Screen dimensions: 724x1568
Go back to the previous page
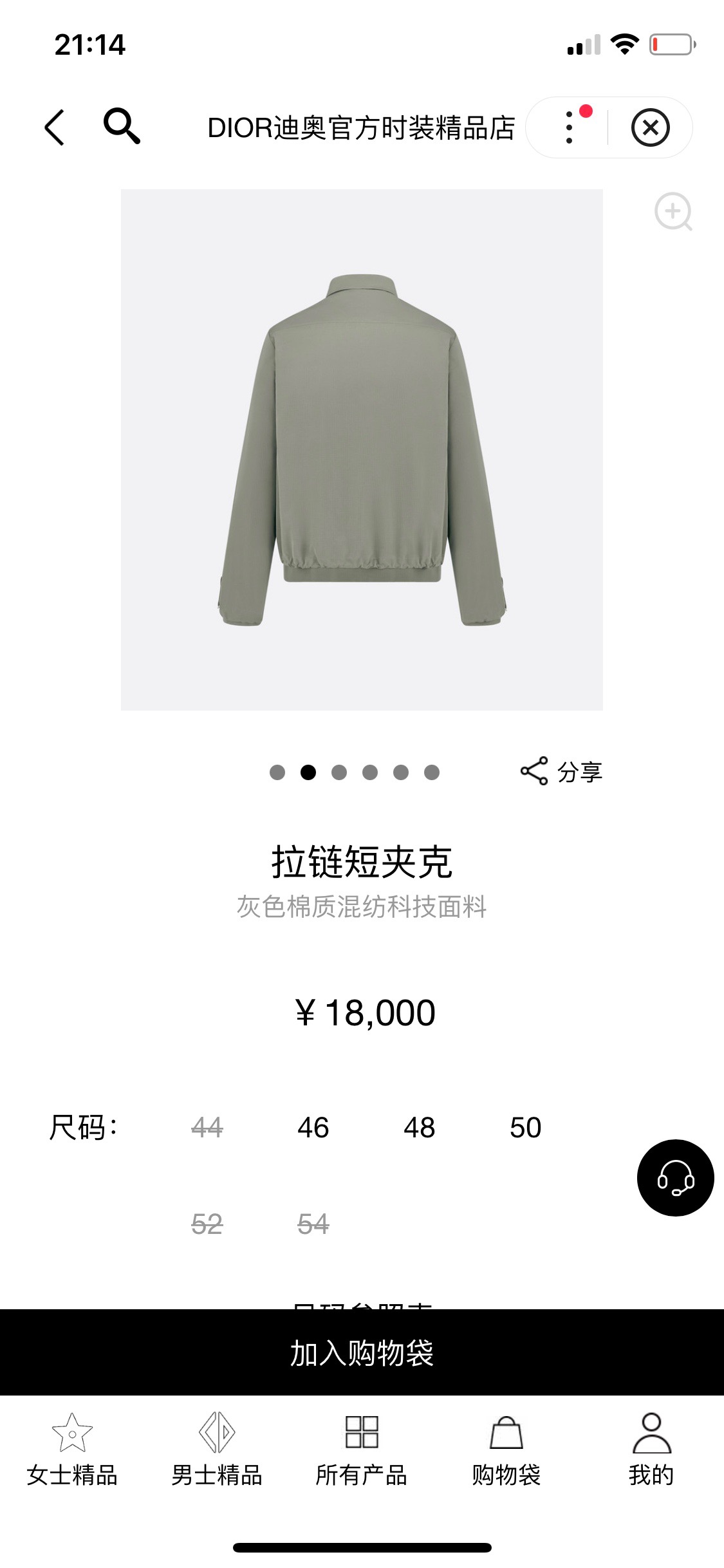pyautogui.click(x=55, y=127)
